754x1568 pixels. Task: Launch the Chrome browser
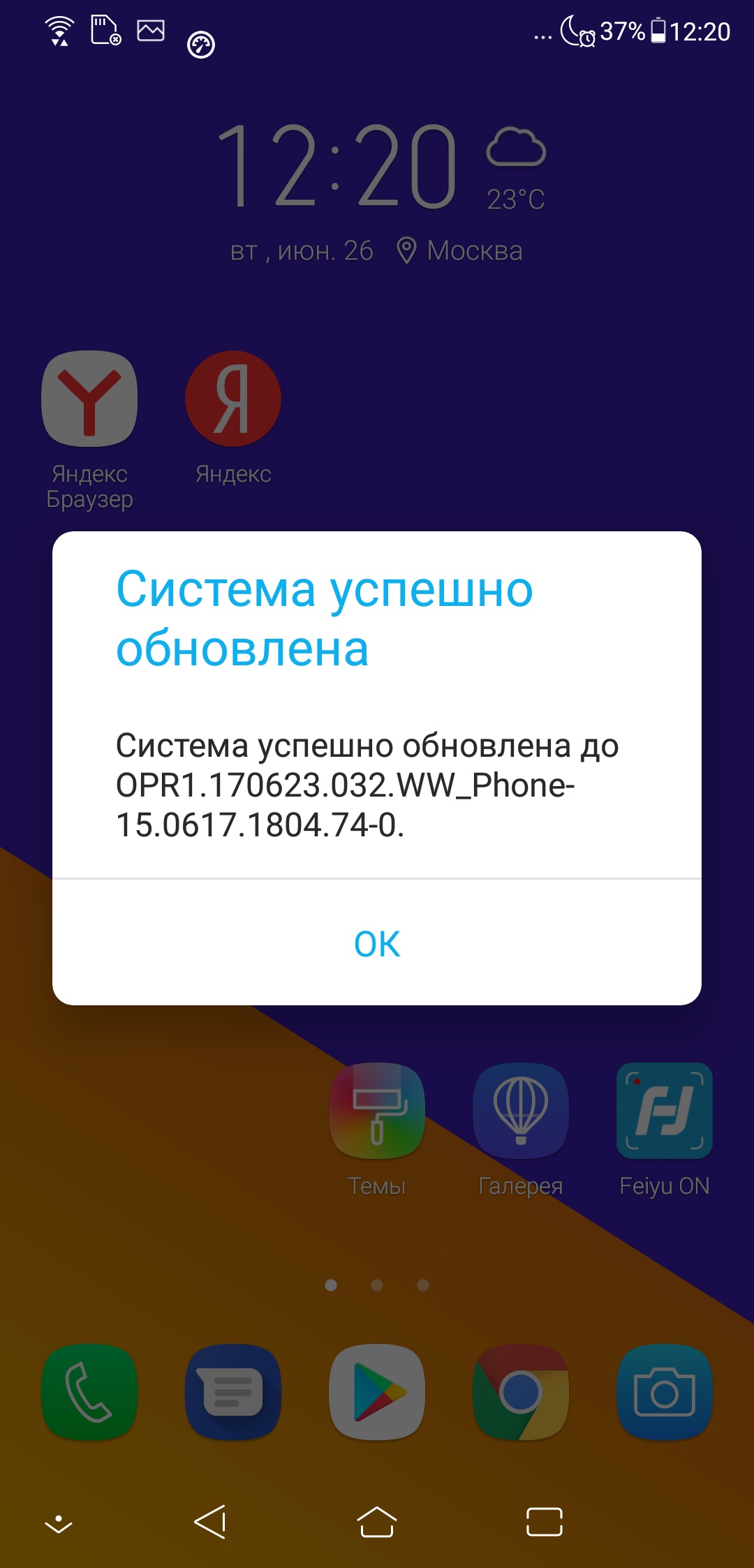(521, 1392)
